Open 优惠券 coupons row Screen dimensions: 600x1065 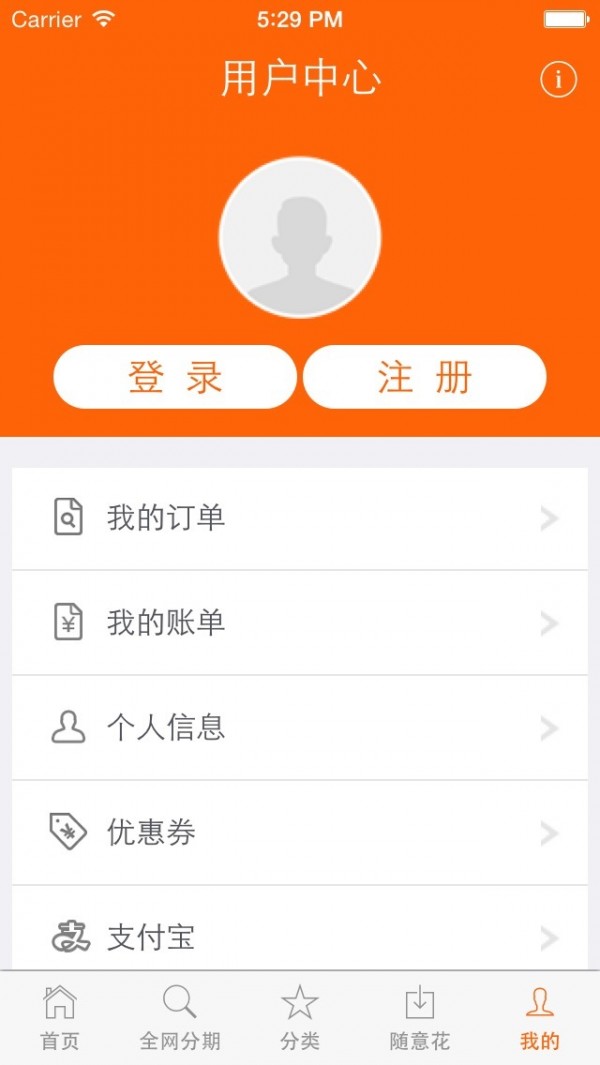pos(300,833)
